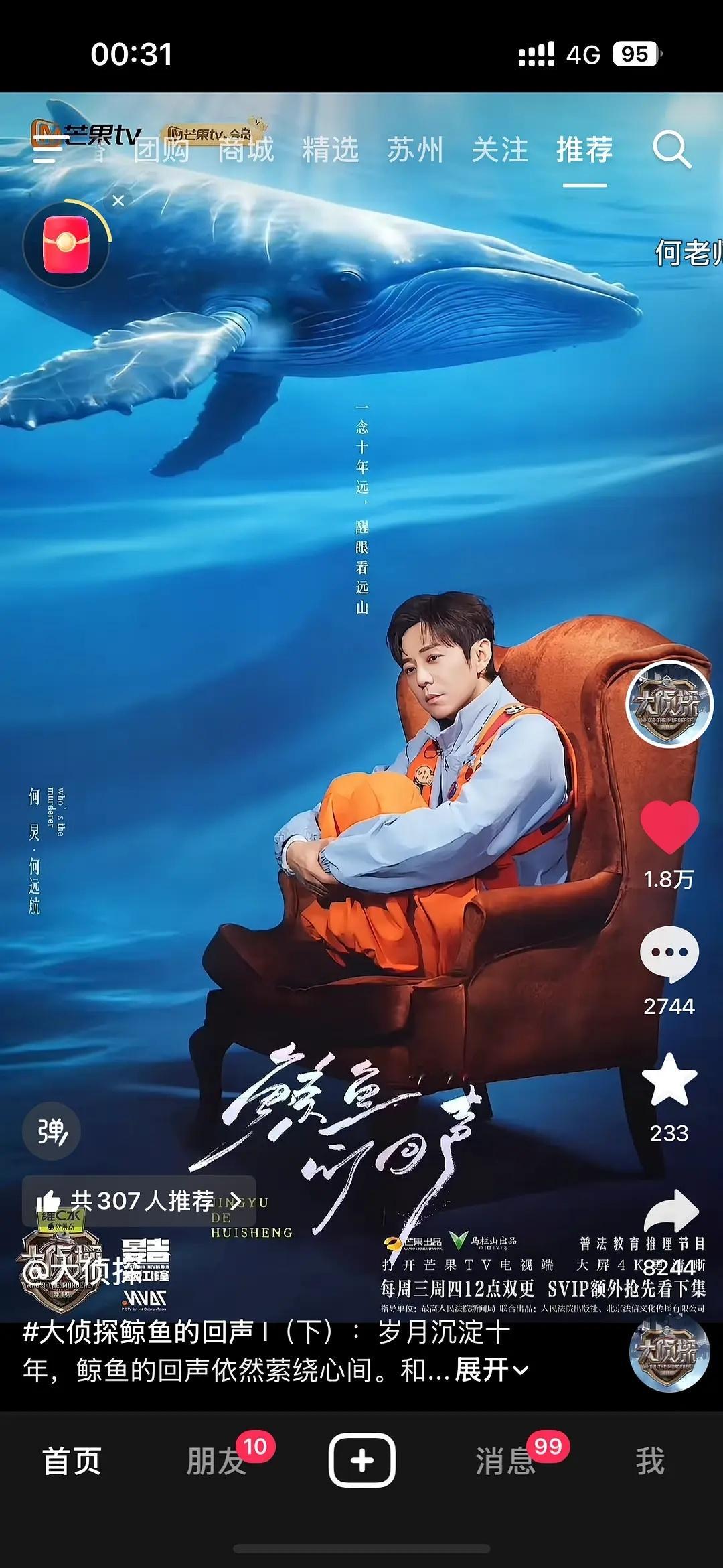This screenshot has width=723, height=1568.
Task: Open the search magnifier icon
Action: point(671,150)
